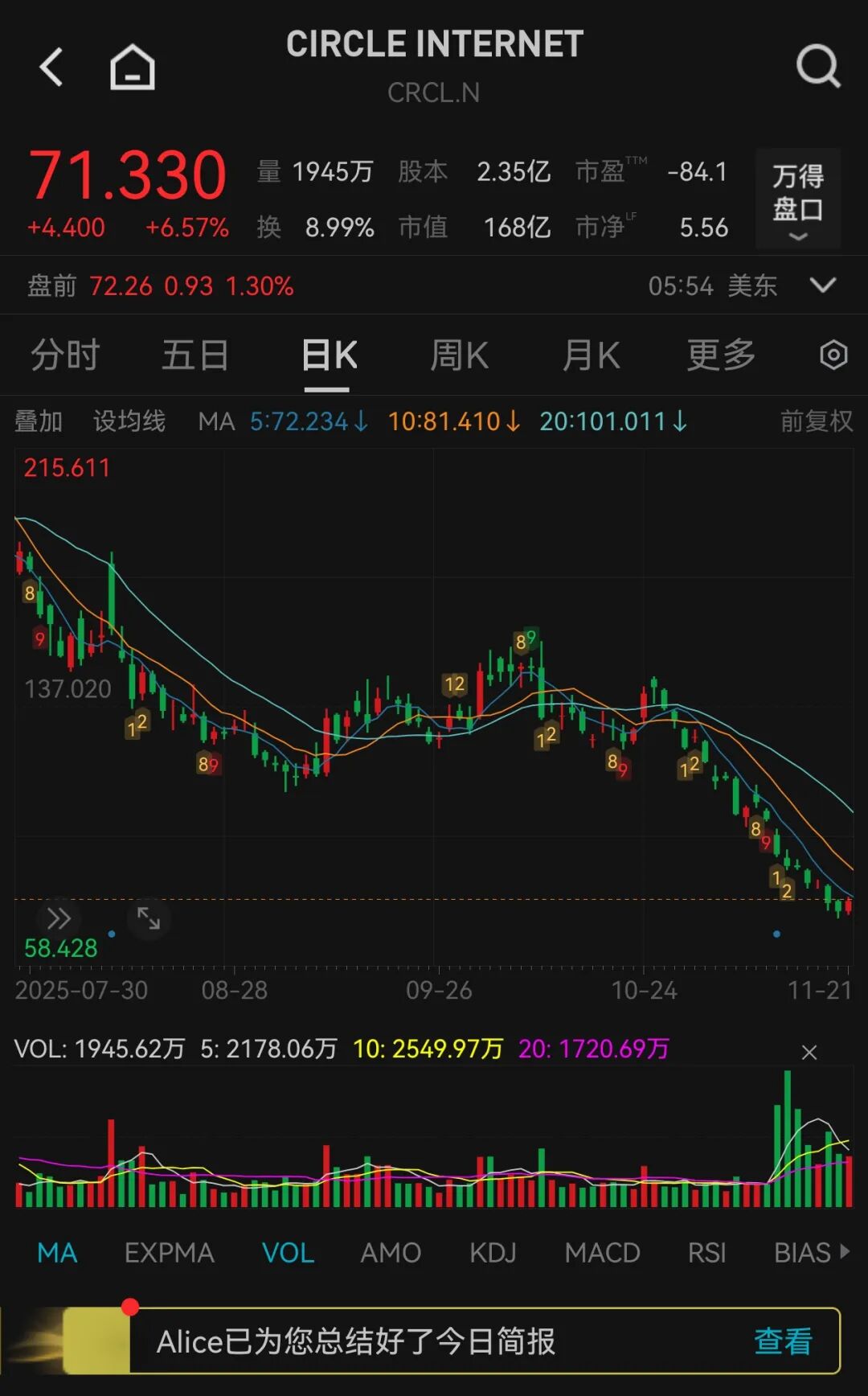Go back with the top-left arrow
This screenshot has height=1396, width=868.
(51, 67)
